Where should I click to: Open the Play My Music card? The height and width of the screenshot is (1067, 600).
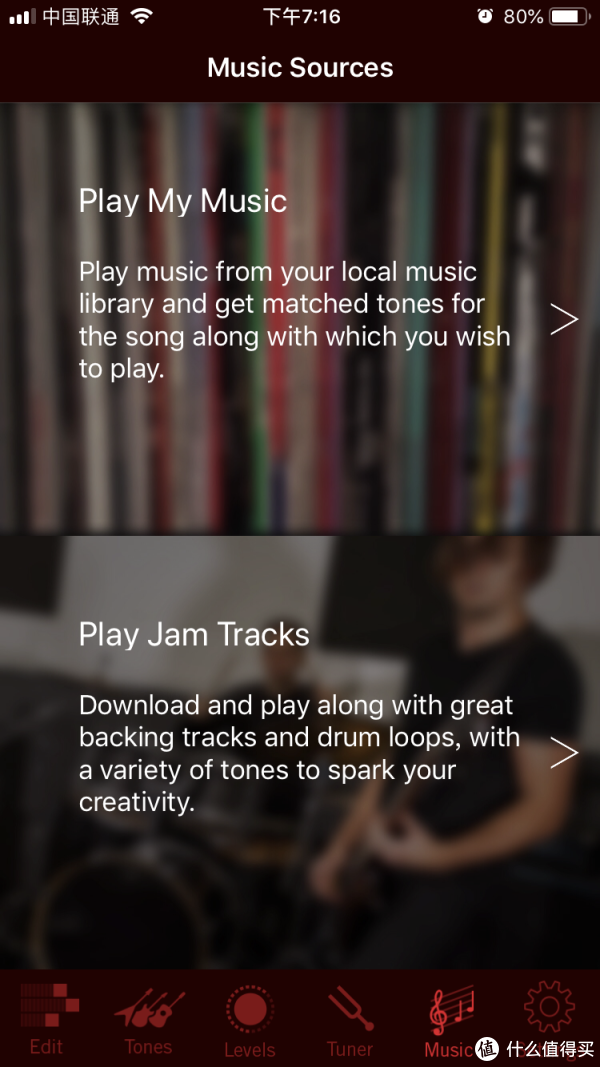point(300,318)
